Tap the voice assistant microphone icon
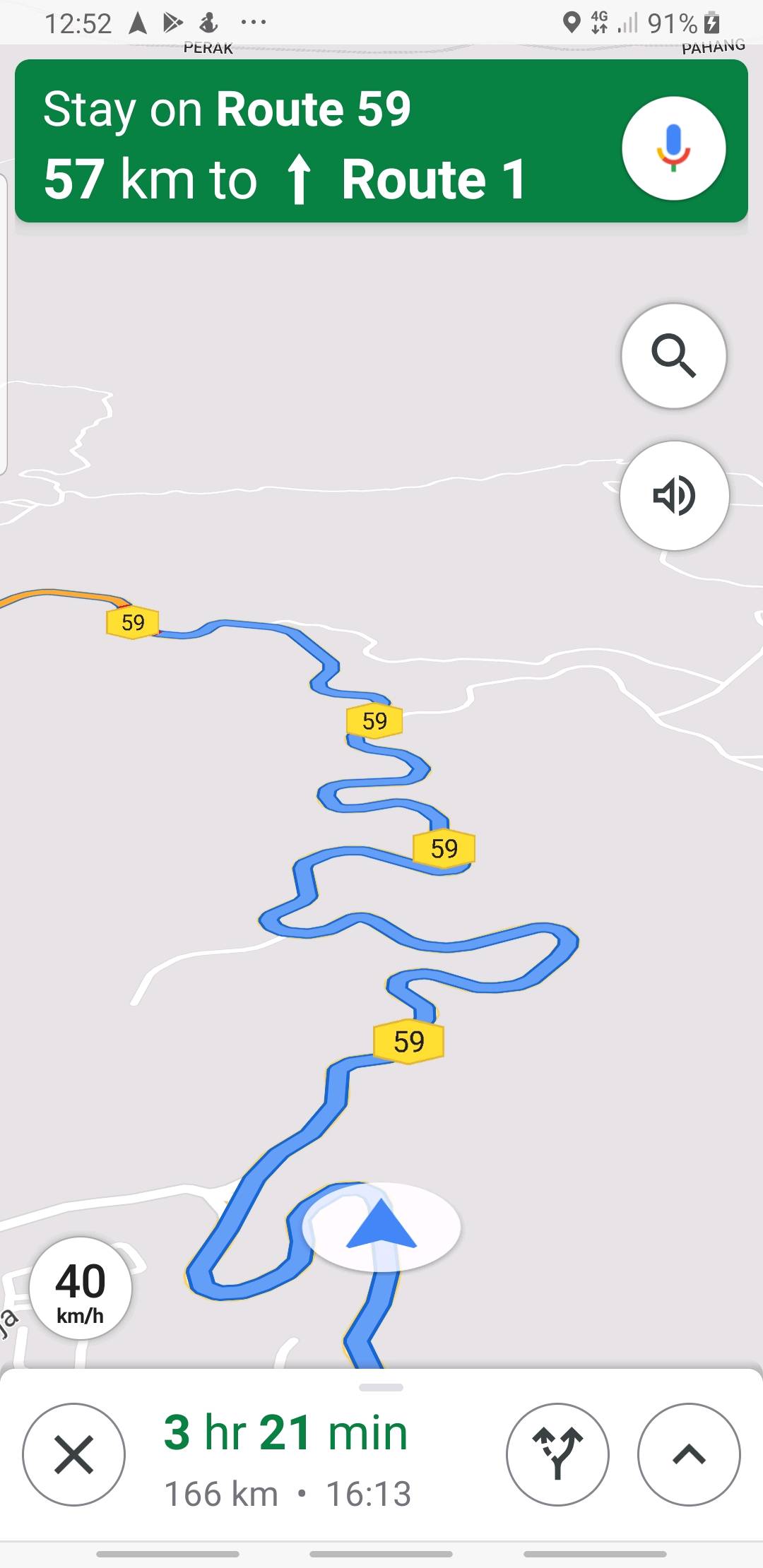Image resolution: width=763 pixels, height=1568 pixels. [673, 146]
